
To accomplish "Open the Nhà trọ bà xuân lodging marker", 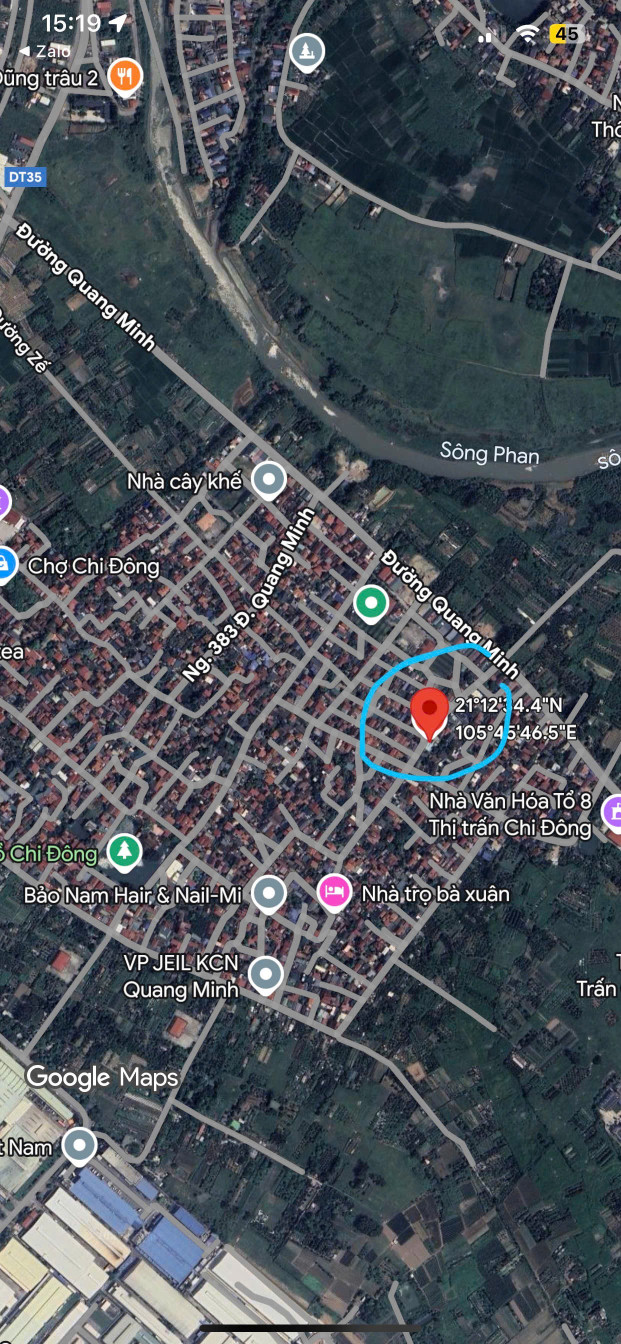I will (334, 892).
